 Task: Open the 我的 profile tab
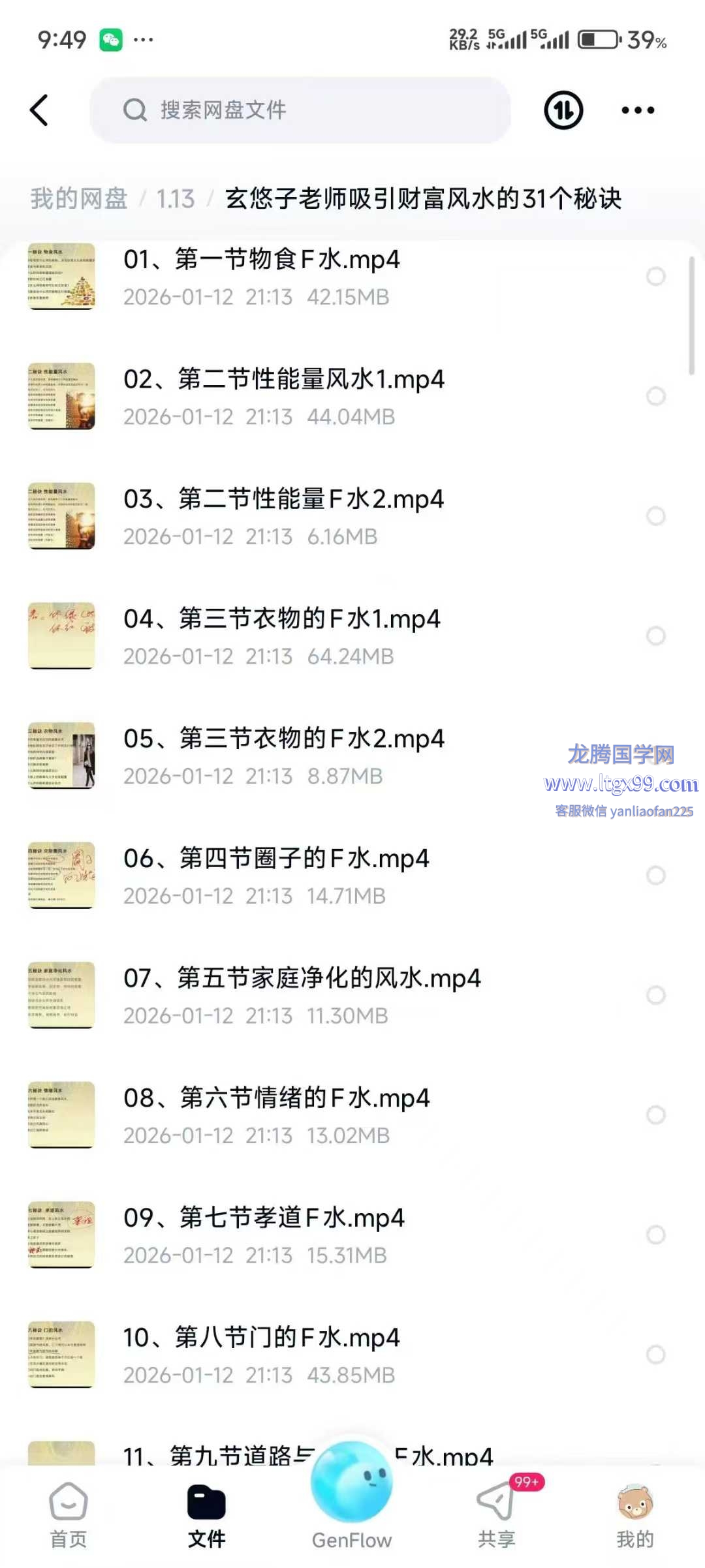[x=634, y=1515]
